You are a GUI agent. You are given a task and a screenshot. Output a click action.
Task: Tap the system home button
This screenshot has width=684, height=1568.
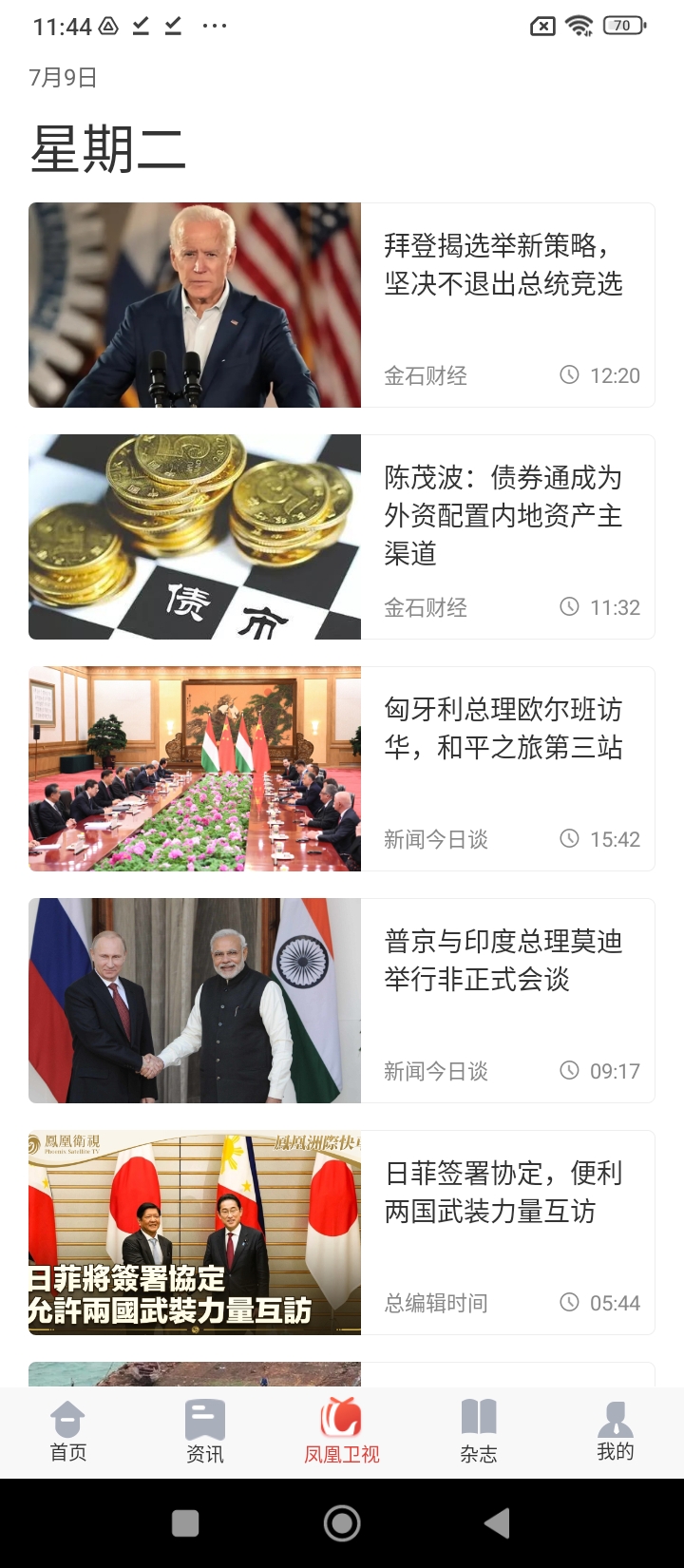click(342, 1523)
